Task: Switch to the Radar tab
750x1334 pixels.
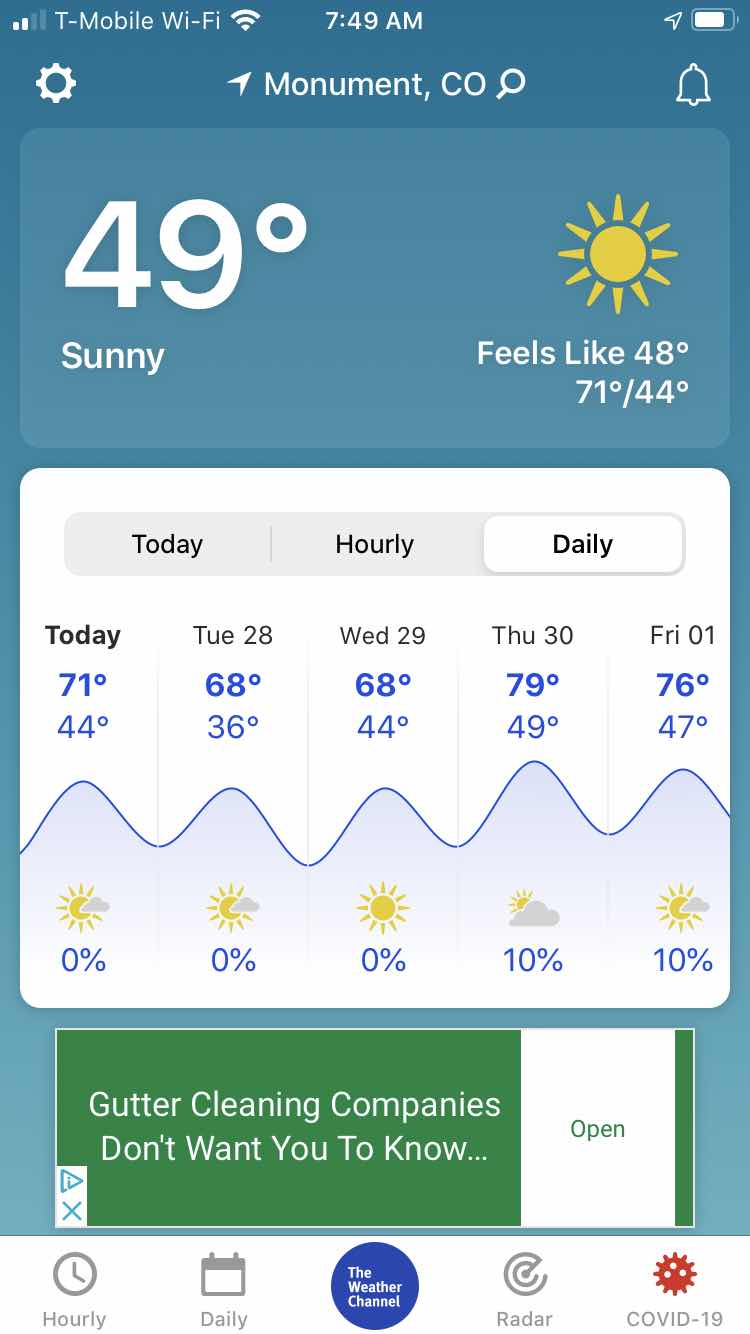Action: click(x=525, y=1289)
